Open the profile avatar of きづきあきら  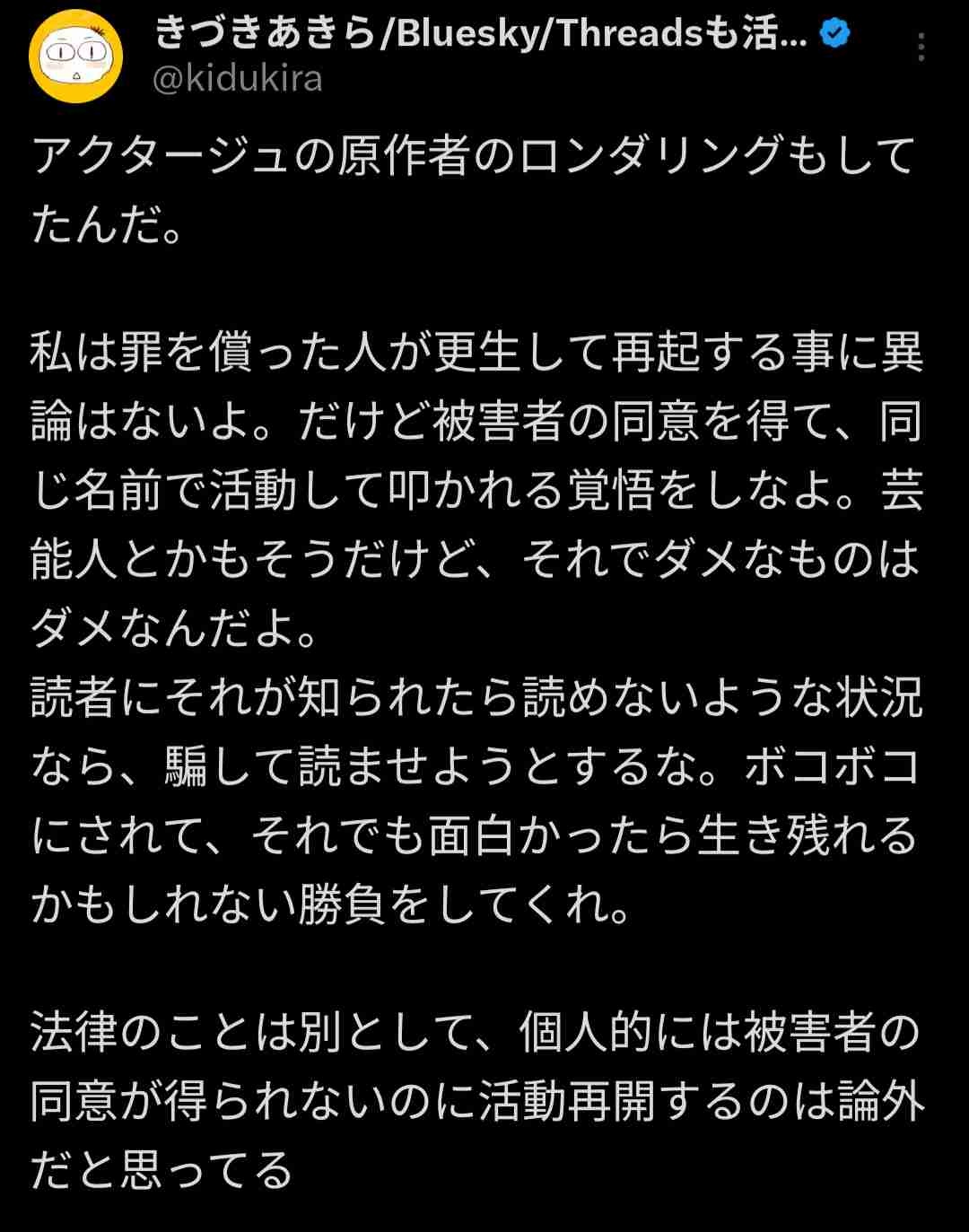point(75,57)
